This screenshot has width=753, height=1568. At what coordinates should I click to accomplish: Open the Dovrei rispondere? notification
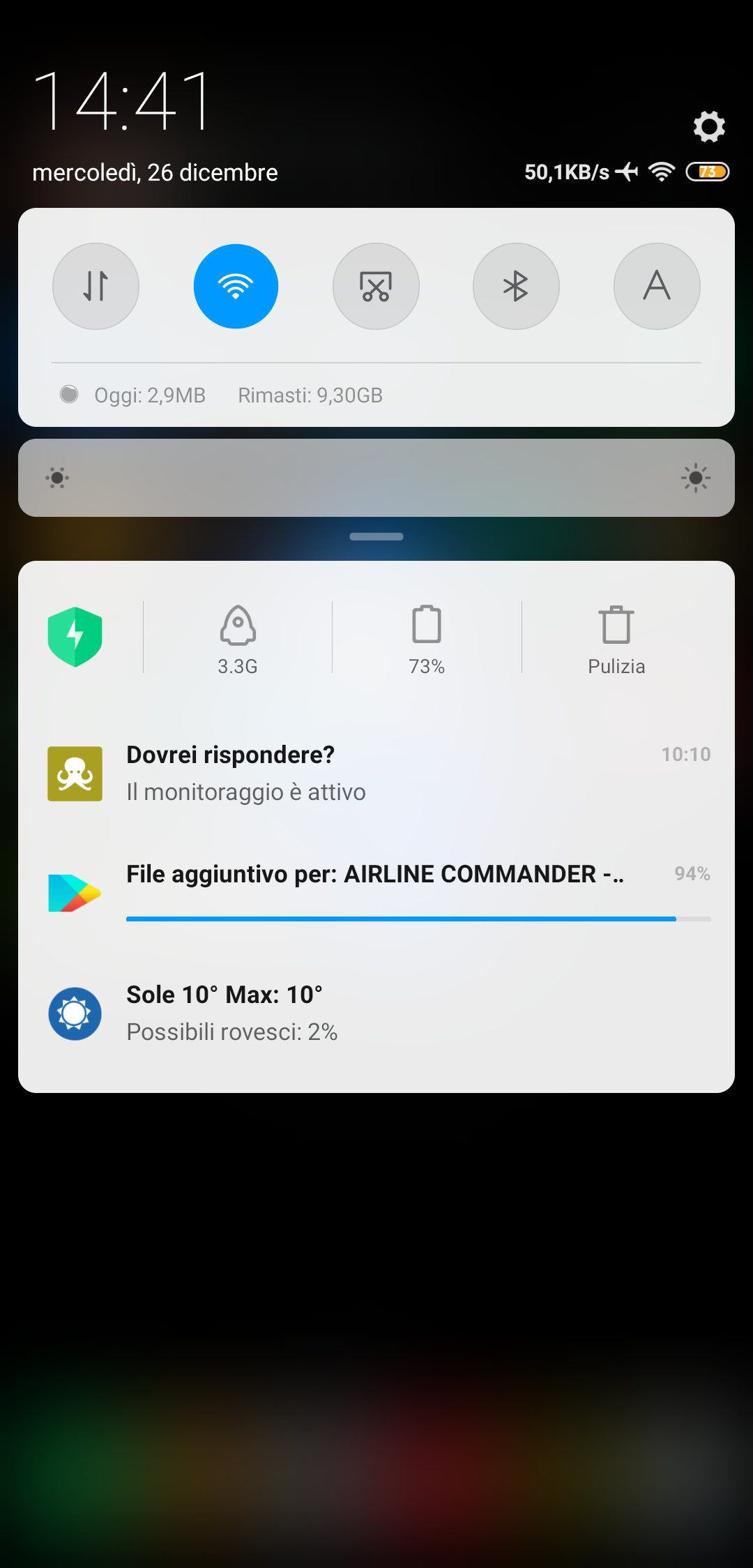point(376,774)
